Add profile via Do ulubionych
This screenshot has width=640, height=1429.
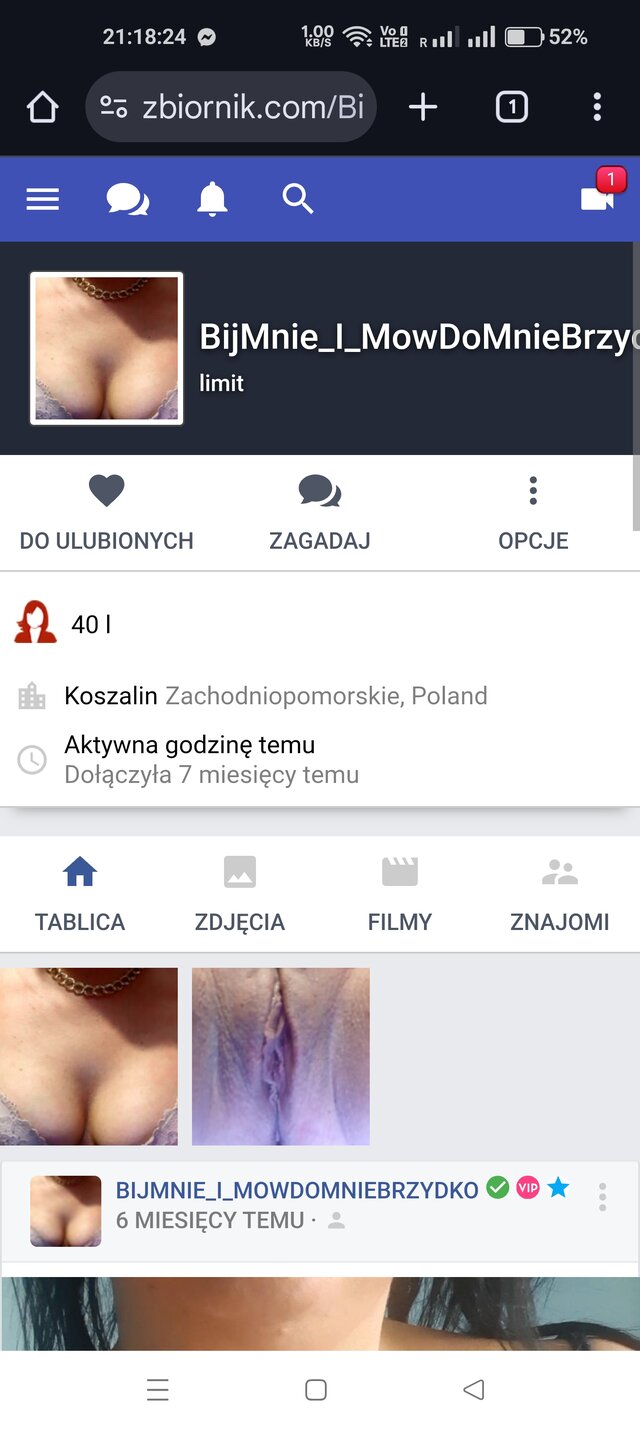(x=106, y=514)
